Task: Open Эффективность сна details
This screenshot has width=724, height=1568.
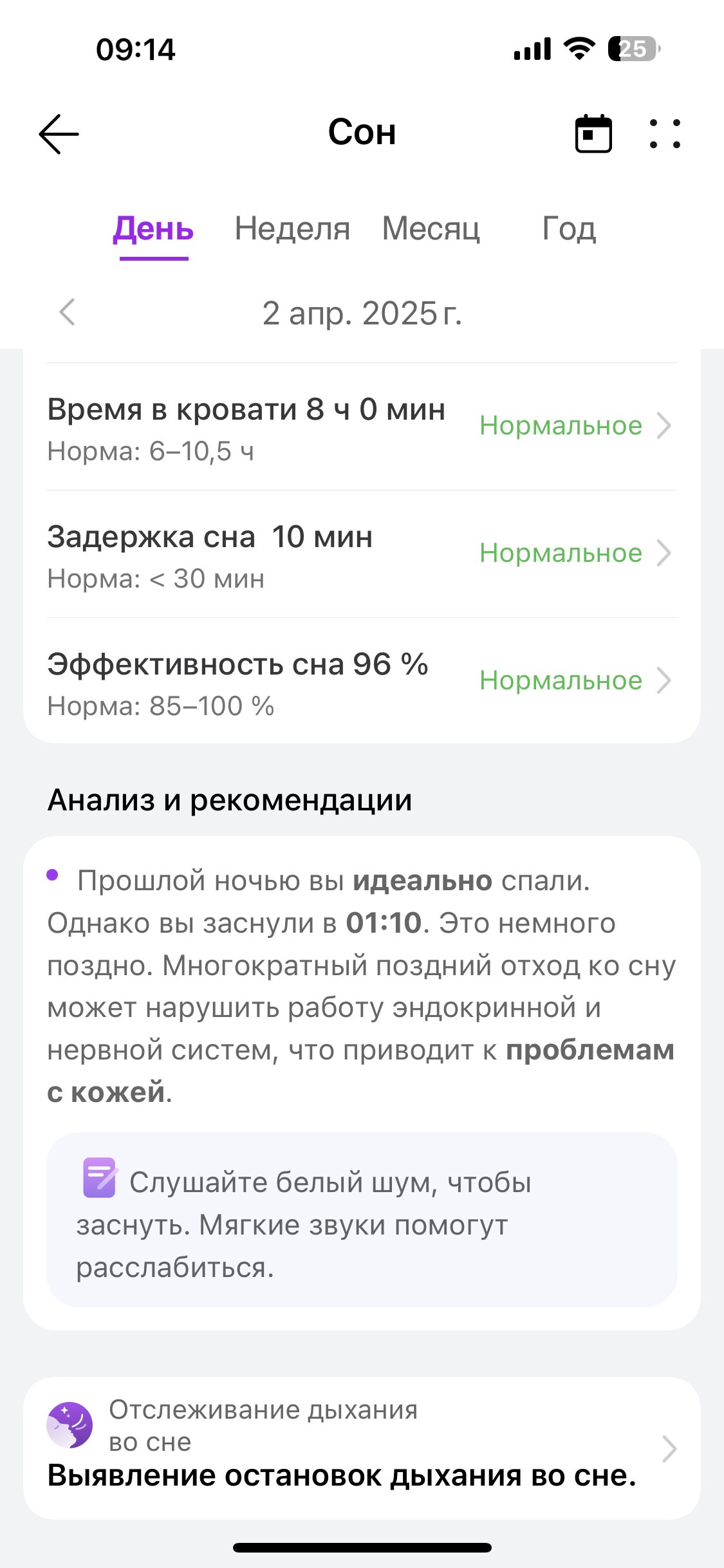Action: (362, 682)
